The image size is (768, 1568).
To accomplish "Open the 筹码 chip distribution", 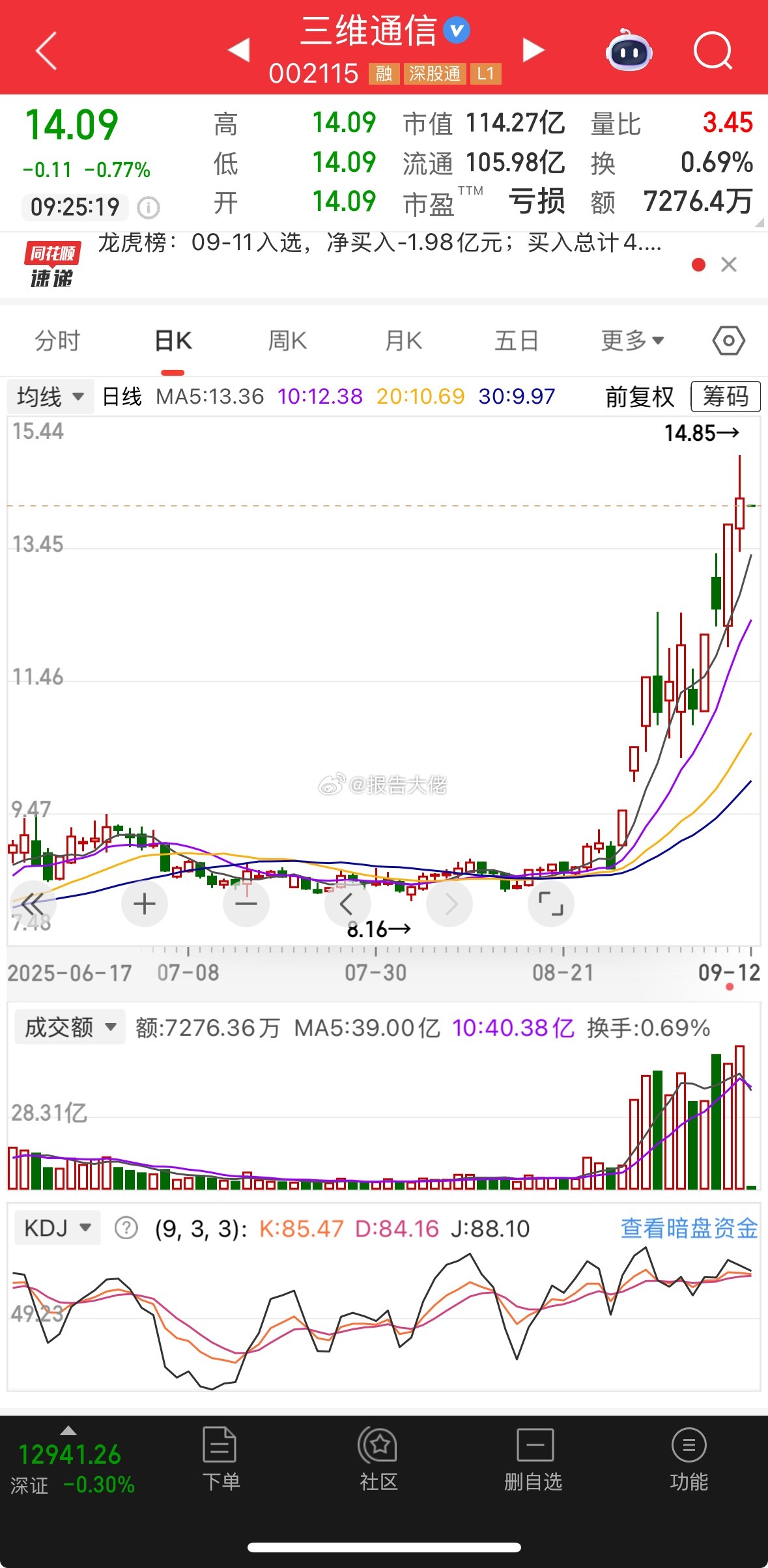I will point(725,396).
